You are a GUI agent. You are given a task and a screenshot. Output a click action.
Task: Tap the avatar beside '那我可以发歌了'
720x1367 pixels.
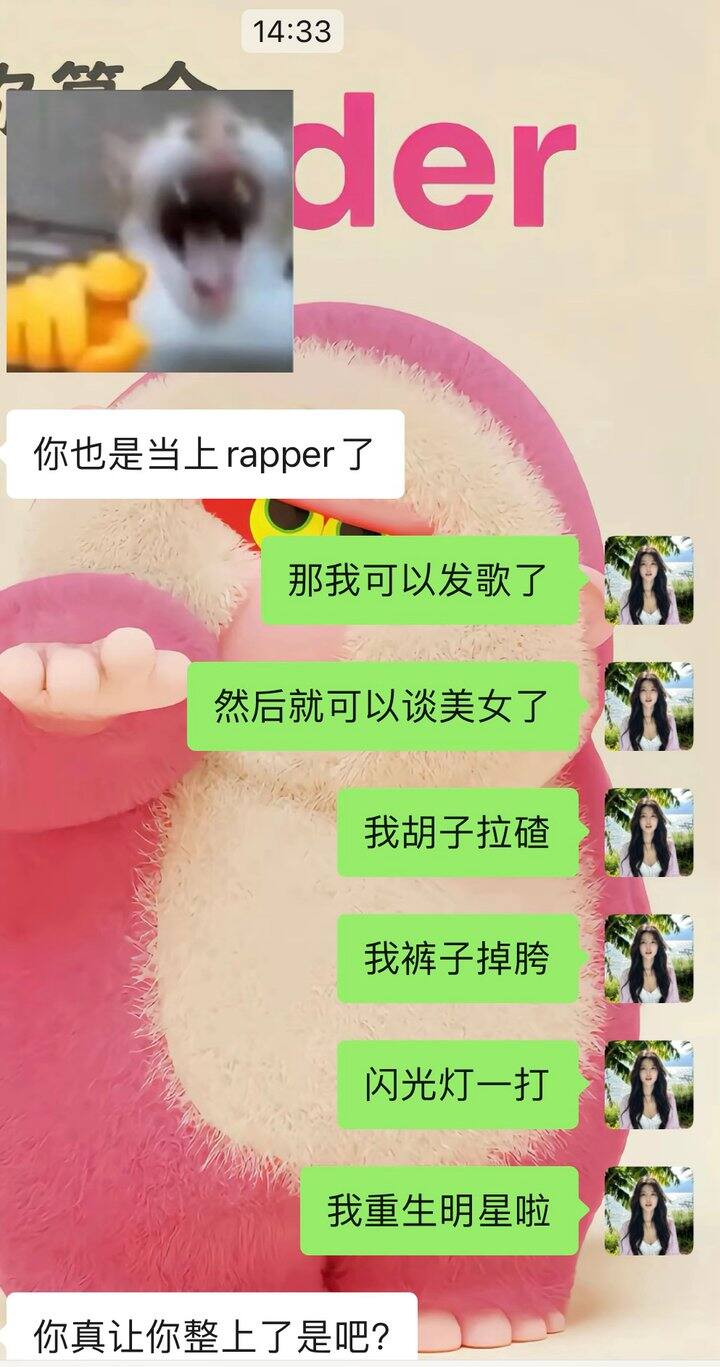tap(649, 580)
